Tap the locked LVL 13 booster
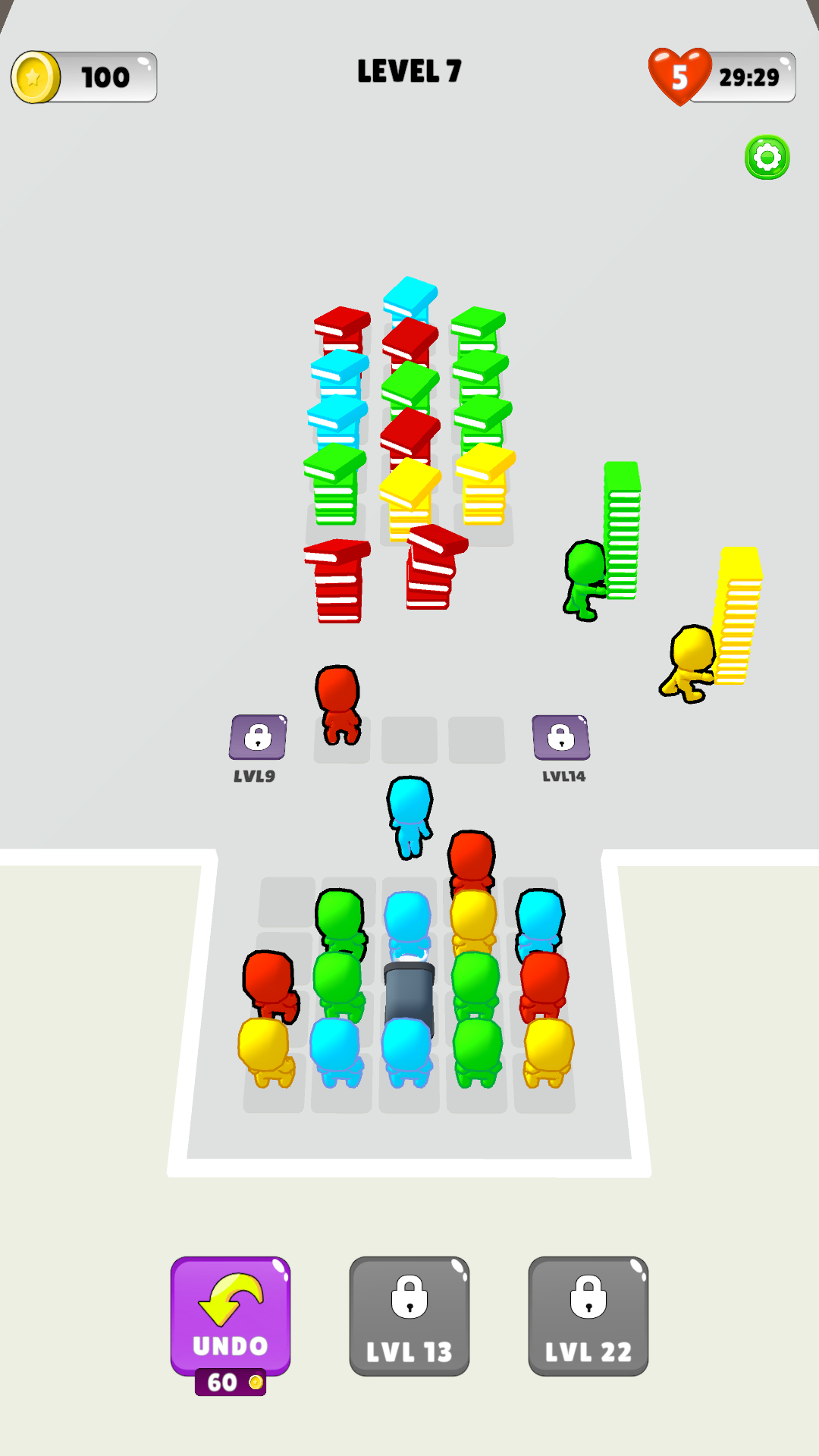Viewport: 819px width, 1456px height. pyautogui.click(x=409, y=1316)
